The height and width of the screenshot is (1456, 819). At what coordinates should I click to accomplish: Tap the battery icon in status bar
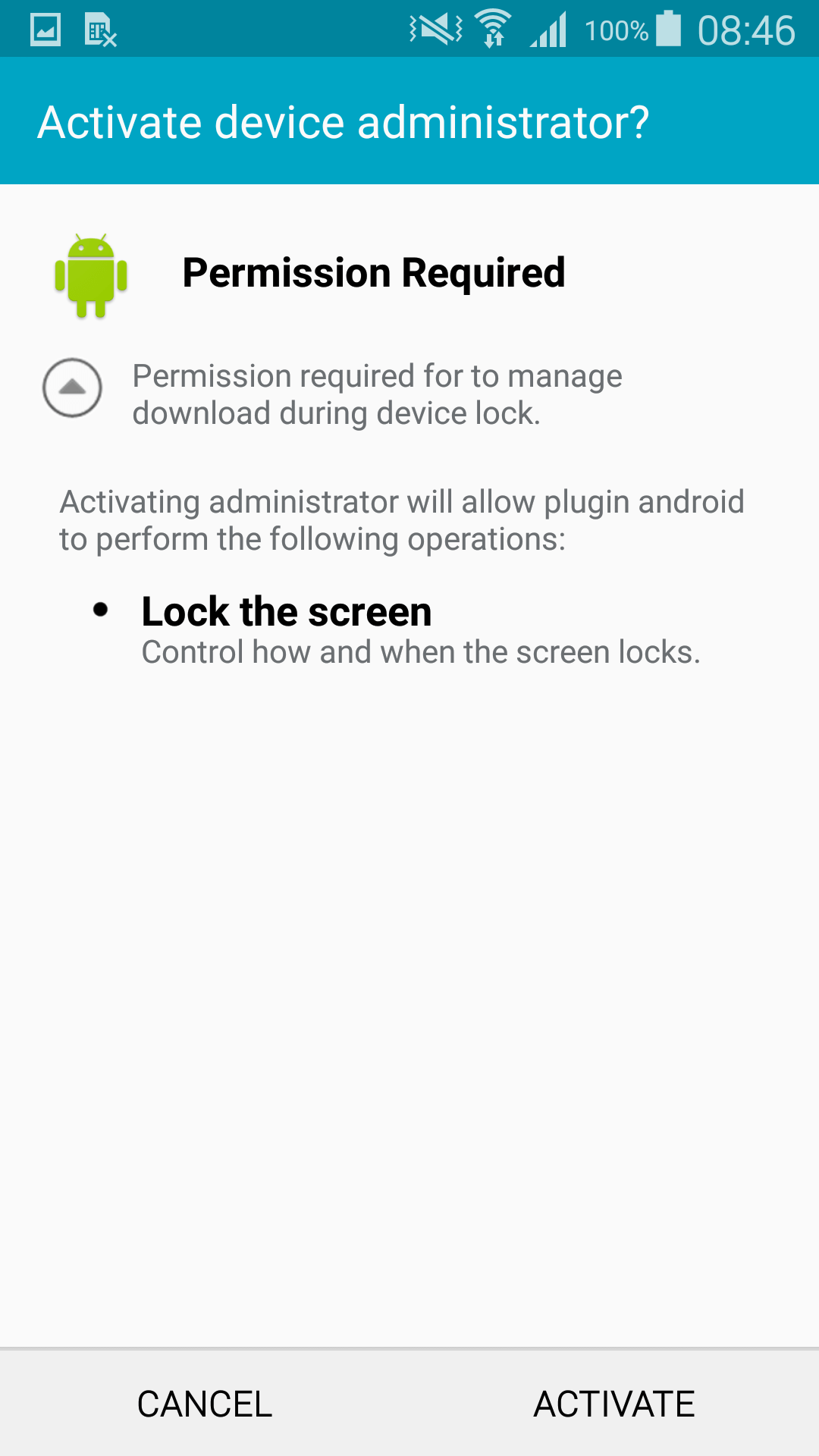point(667,29)
